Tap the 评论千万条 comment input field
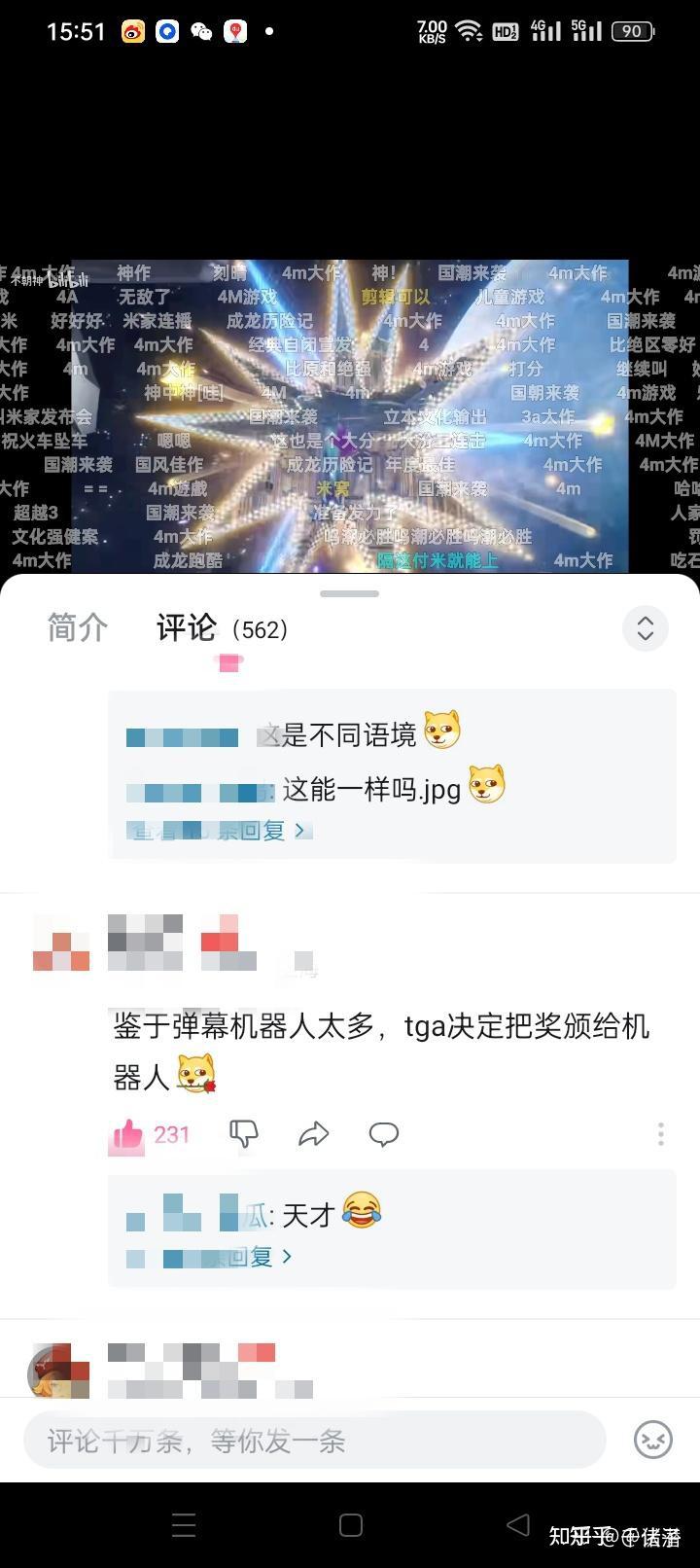The image size is (700, 1568). point(313,1441)
